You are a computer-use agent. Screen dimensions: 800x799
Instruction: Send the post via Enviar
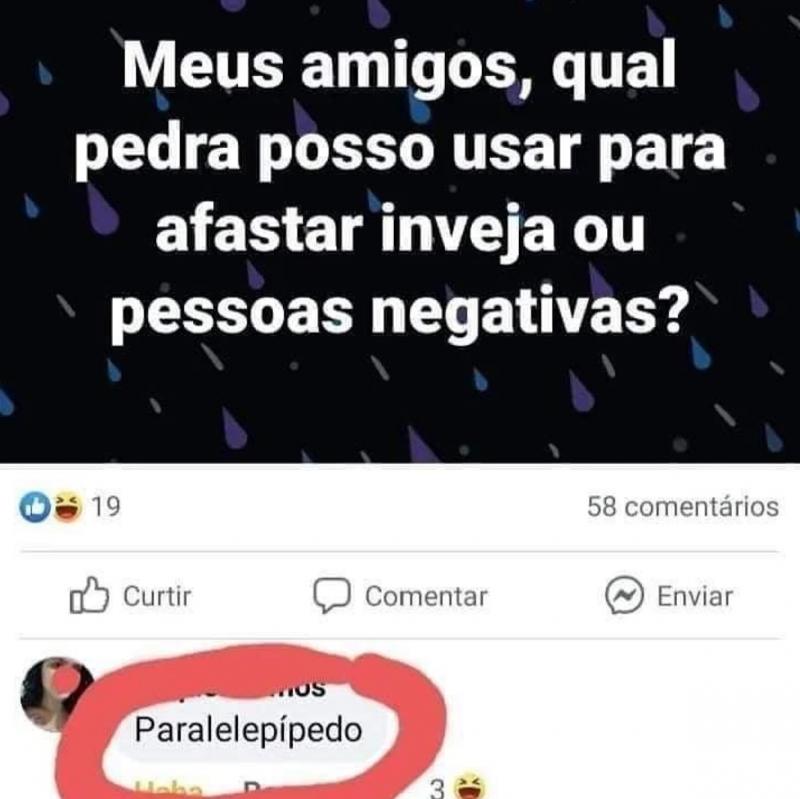[669, 597]
